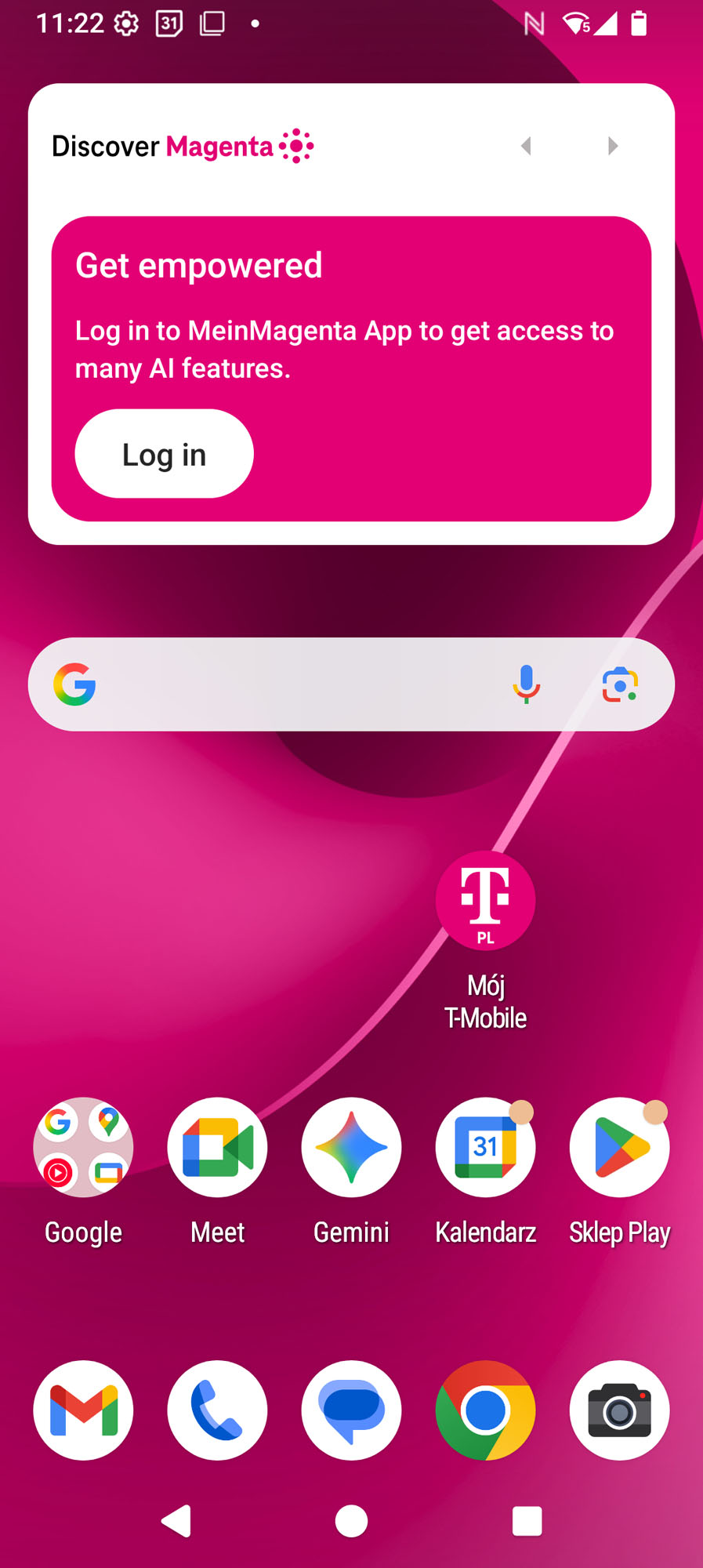Open the Camera app
The height and width of the screenshot is (1568, 703).
619,1410
